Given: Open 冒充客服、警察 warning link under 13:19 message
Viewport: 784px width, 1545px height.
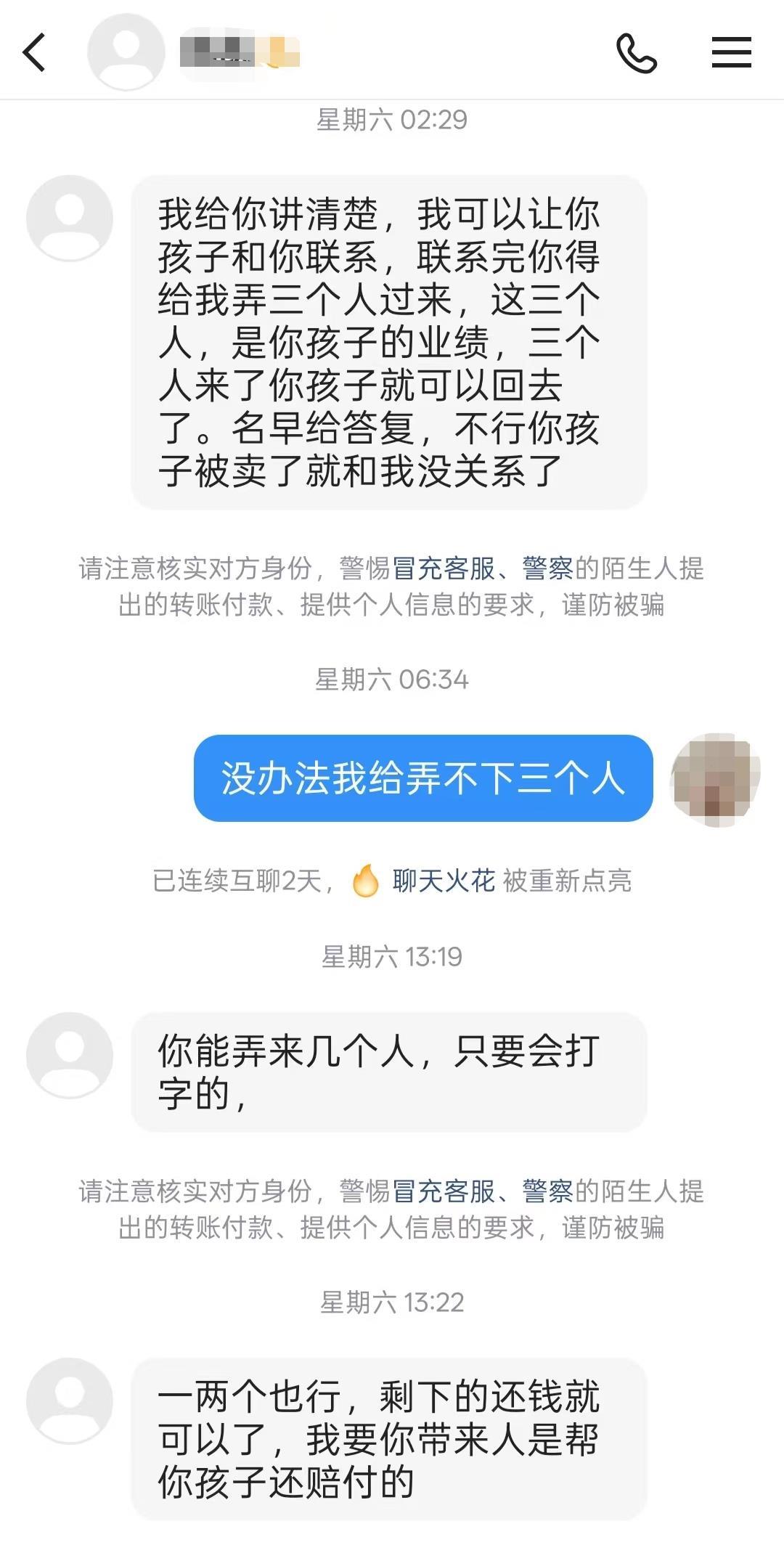Looking at the screenshot, I should (x=482, y=1191).
